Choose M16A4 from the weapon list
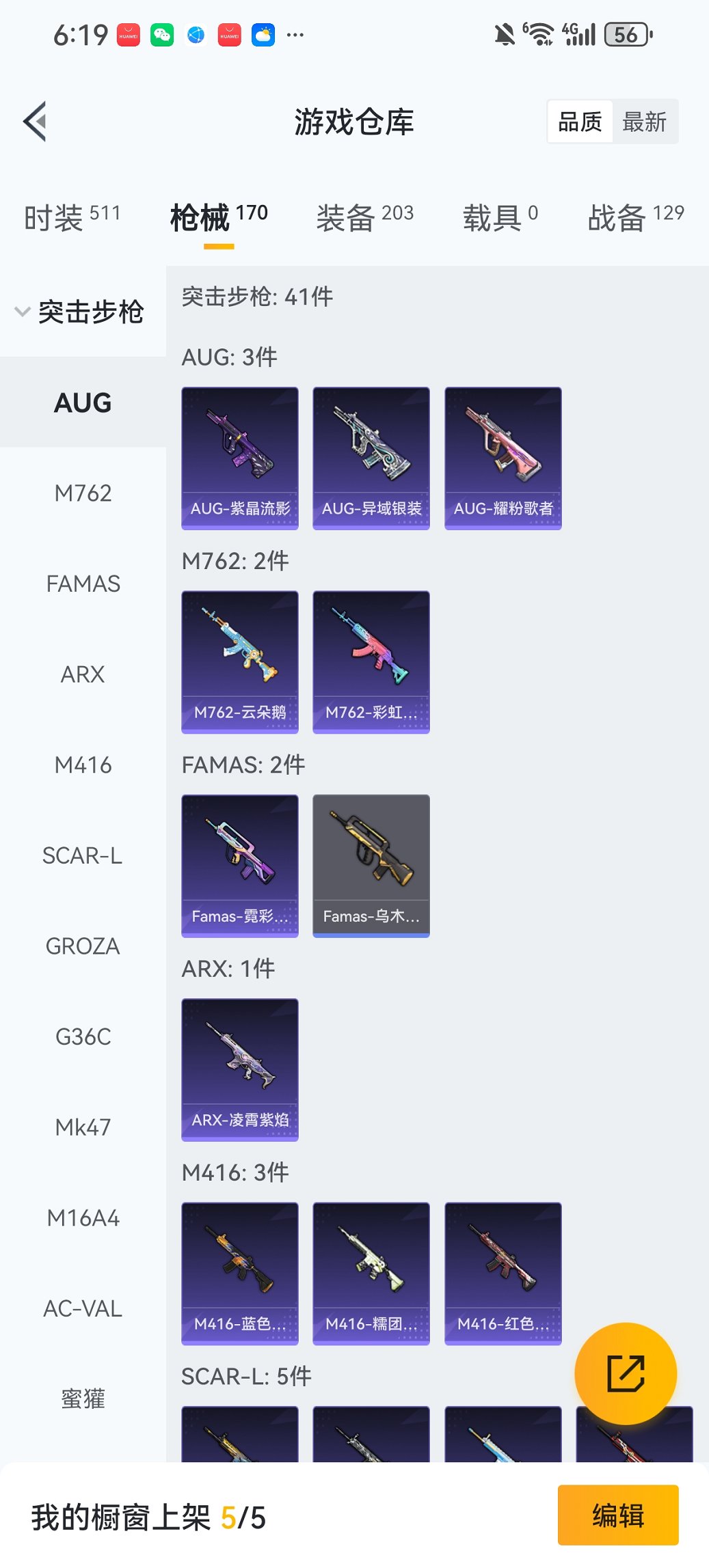This screenshot has height=1568, width=709. point(83,1218)
